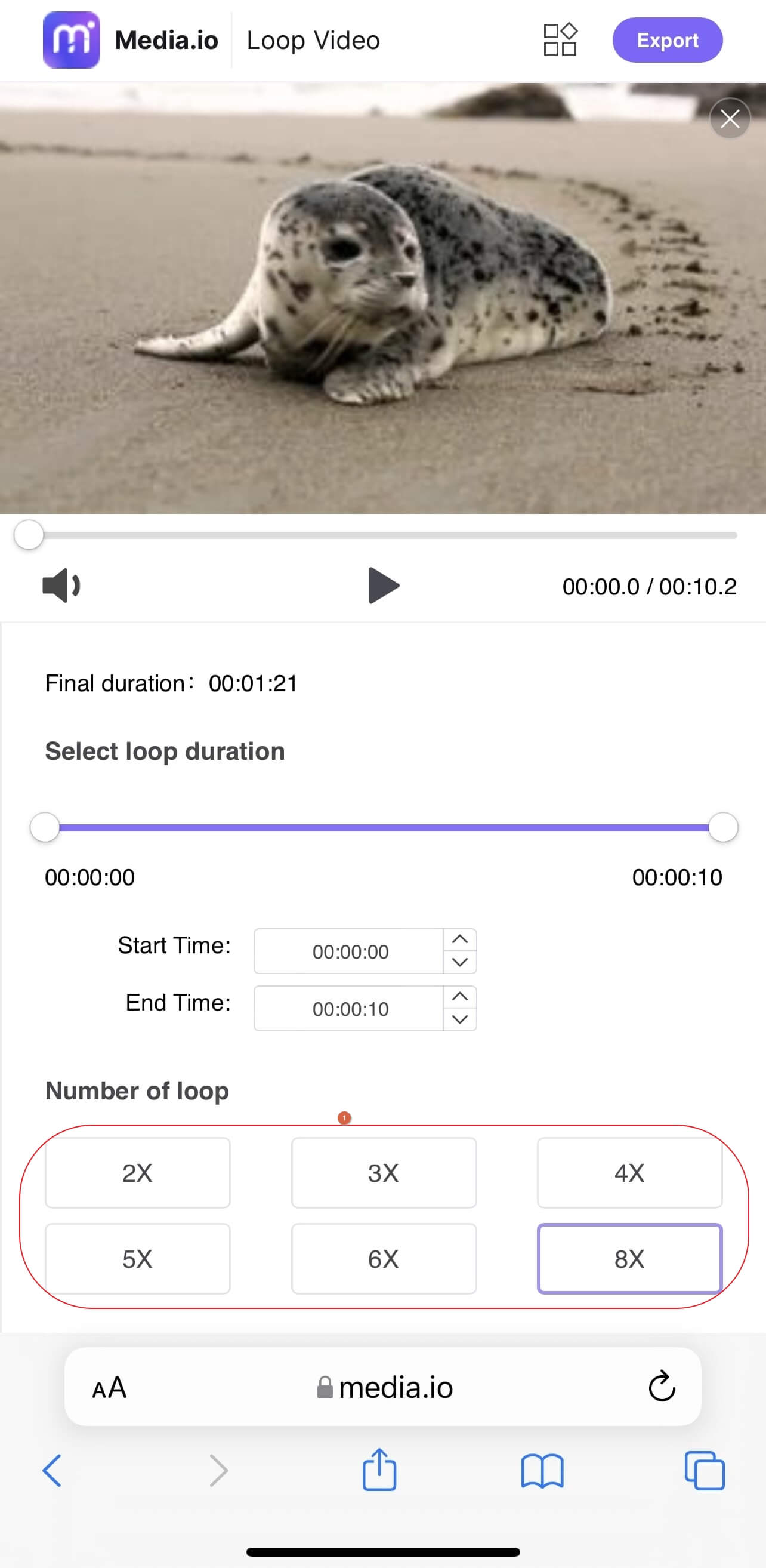
Task: Select 3X number of loop
Action: (384, 1172)
